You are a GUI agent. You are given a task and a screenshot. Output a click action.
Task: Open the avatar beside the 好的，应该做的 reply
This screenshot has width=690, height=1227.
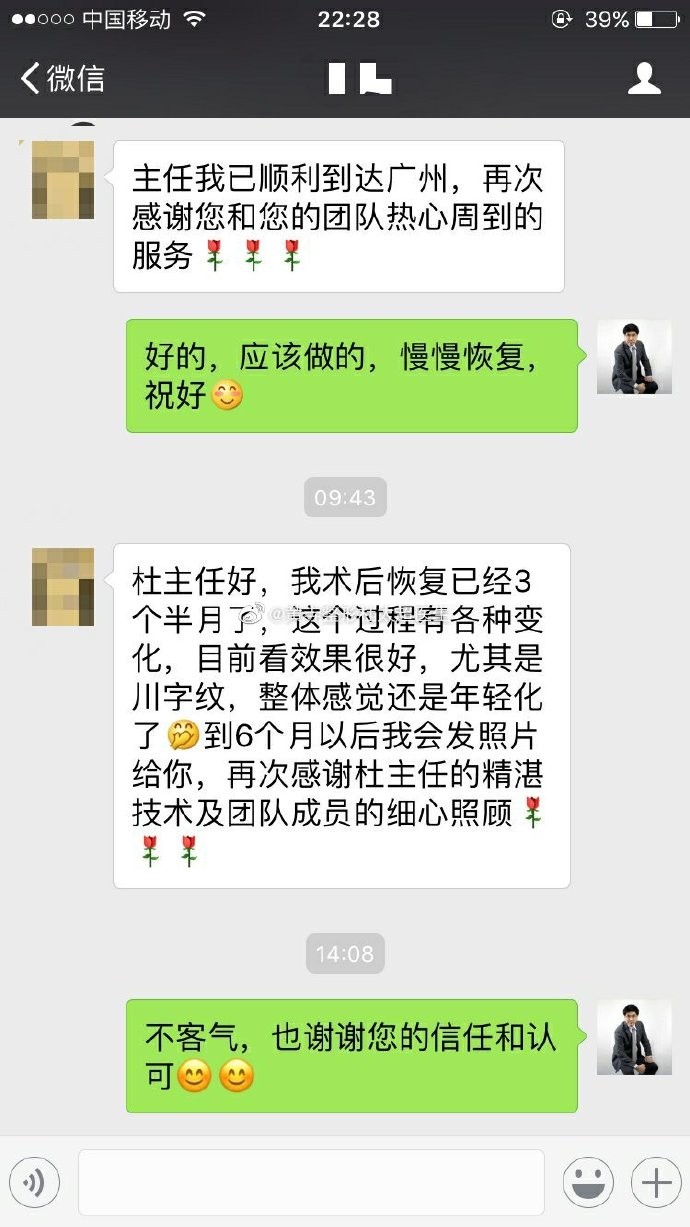click(634, 357)
